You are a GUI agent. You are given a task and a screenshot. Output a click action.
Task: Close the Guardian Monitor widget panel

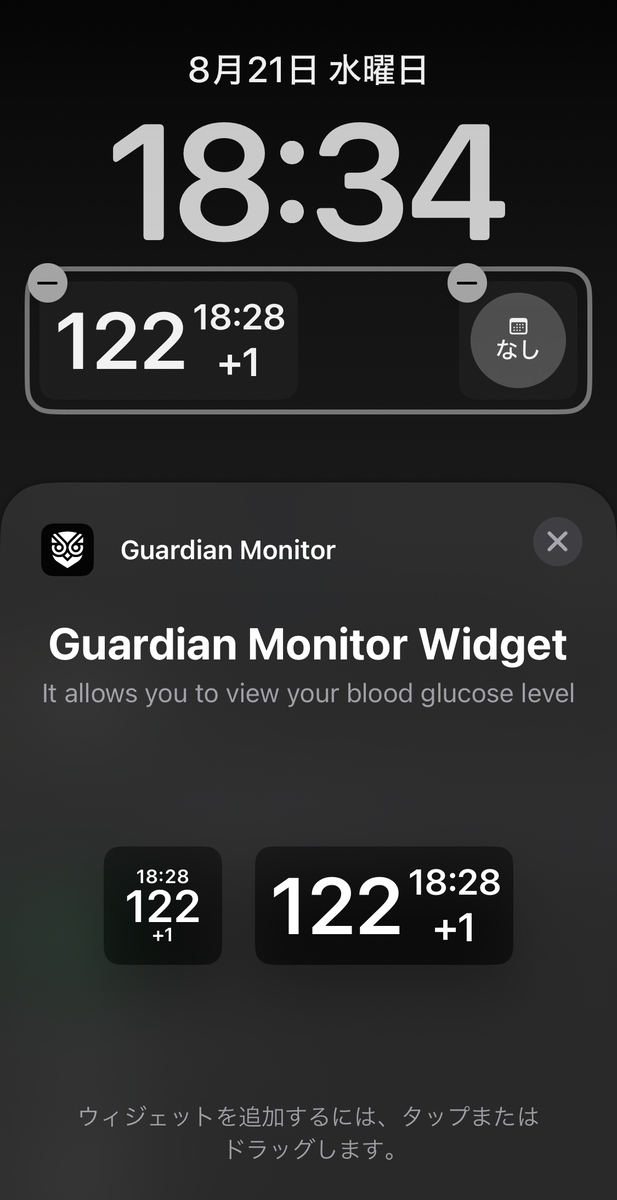click(x=557, y=542)
